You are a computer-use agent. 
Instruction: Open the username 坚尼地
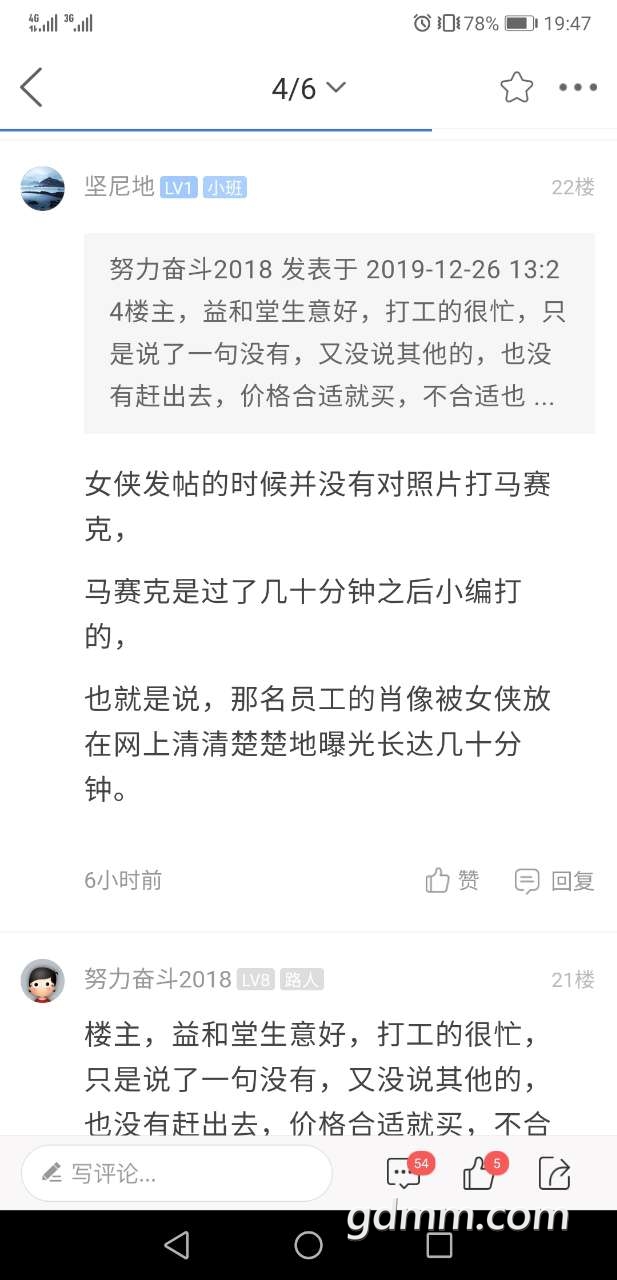pos(119,187)
